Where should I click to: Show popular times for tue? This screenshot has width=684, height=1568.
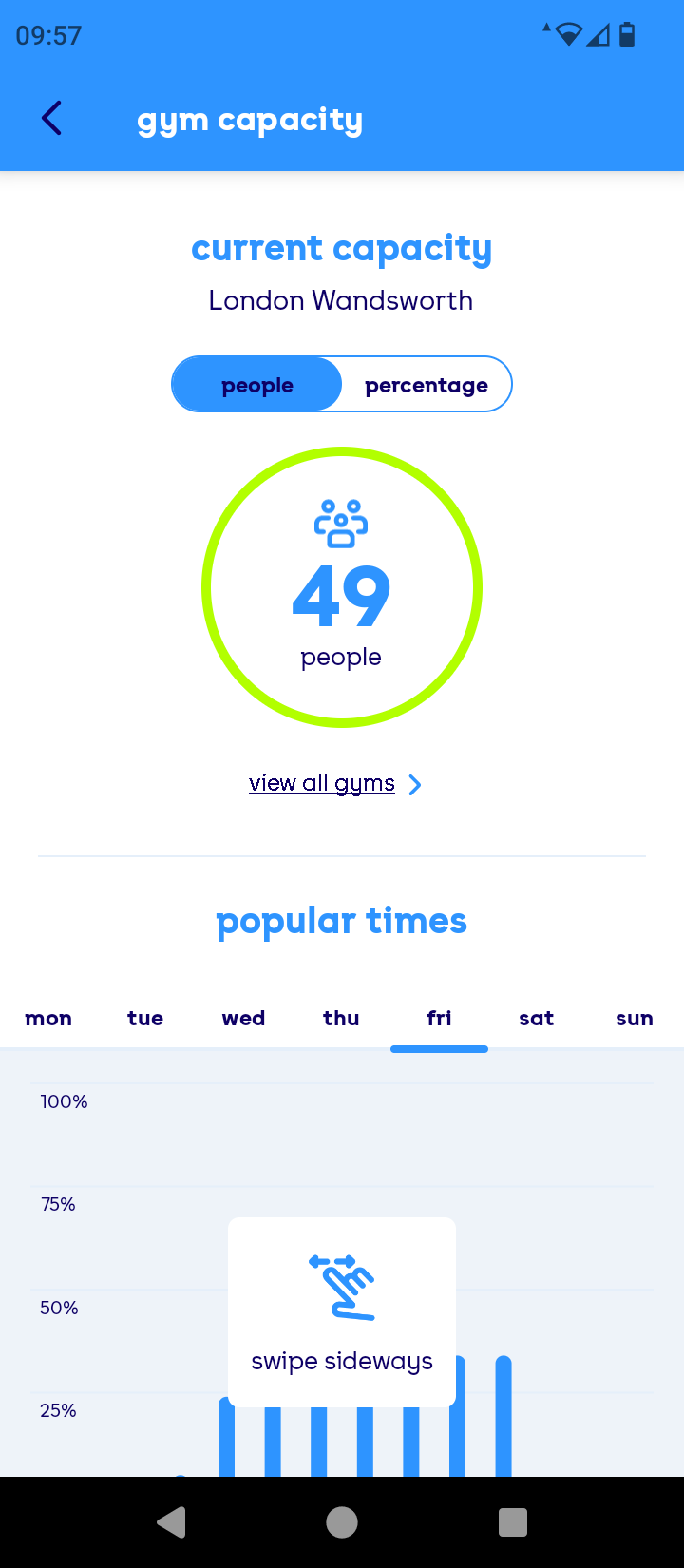145,1019
